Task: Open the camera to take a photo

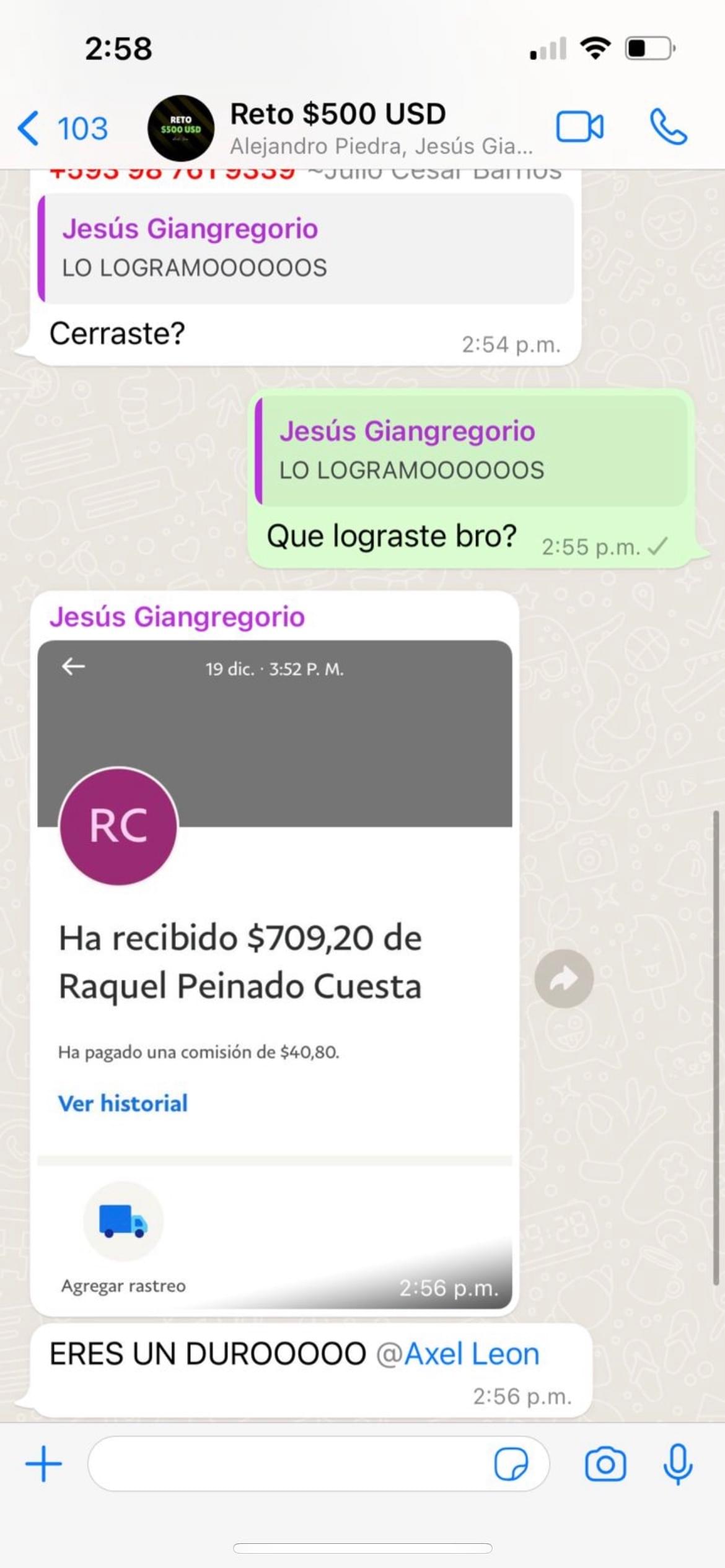Action: point(605,1465)
